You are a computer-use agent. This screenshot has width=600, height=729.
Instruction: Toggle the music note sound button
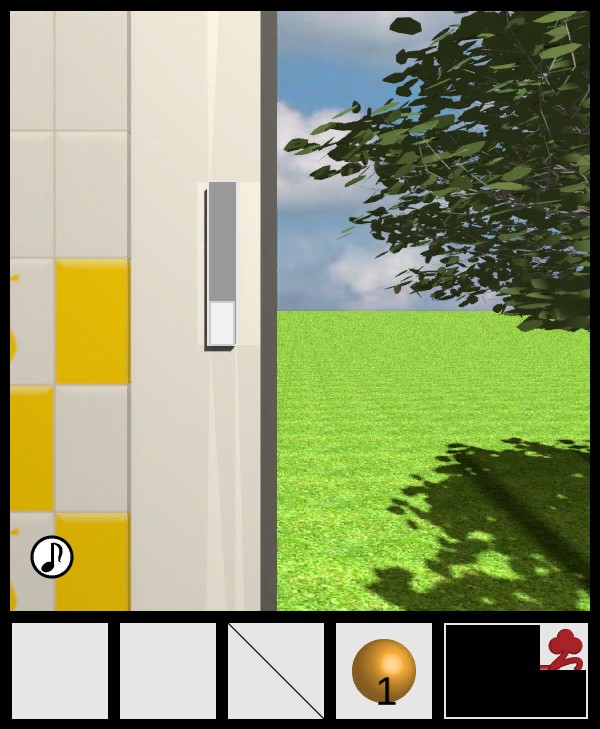(52, 557)
